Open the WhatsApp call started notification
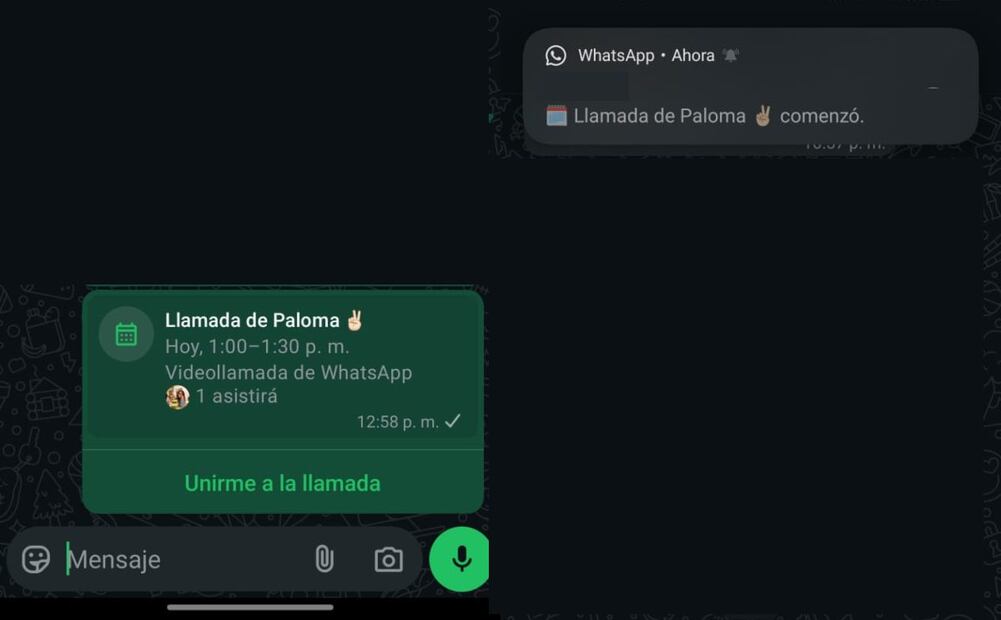The image size is (1001, 620). [750, 88]
